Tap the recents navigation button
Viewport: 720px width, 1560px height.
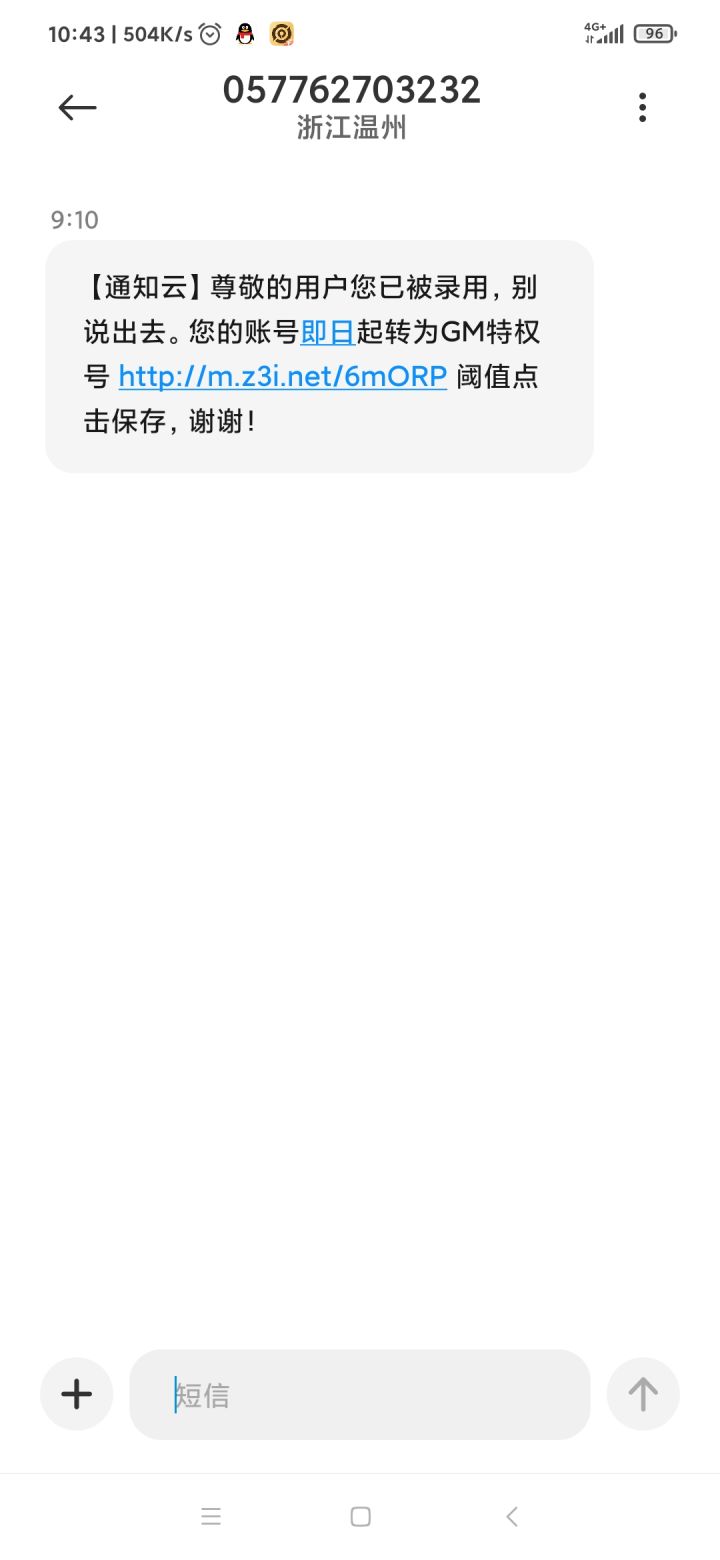[211, 1516]
